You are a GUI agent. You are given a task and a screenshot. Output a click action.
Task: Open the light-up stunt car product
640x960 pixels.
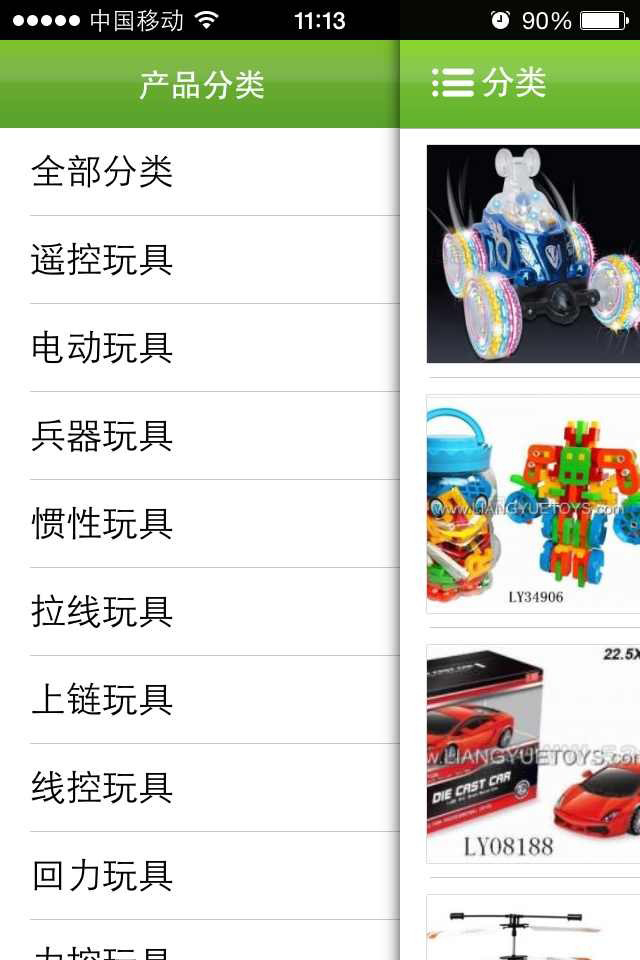point(533,254)
